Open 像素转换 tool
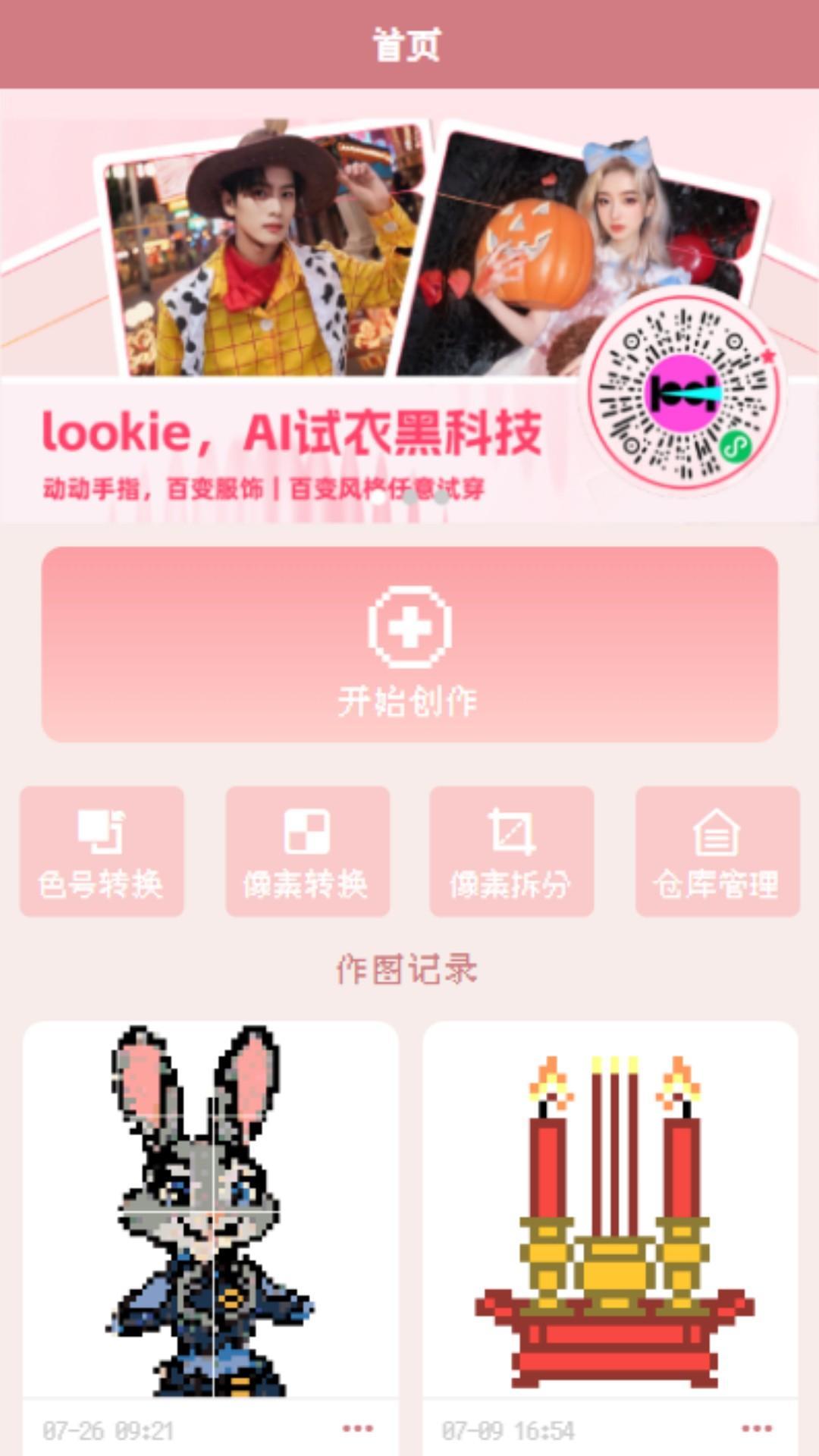The image size is (819, 1456). pos(307,852)
